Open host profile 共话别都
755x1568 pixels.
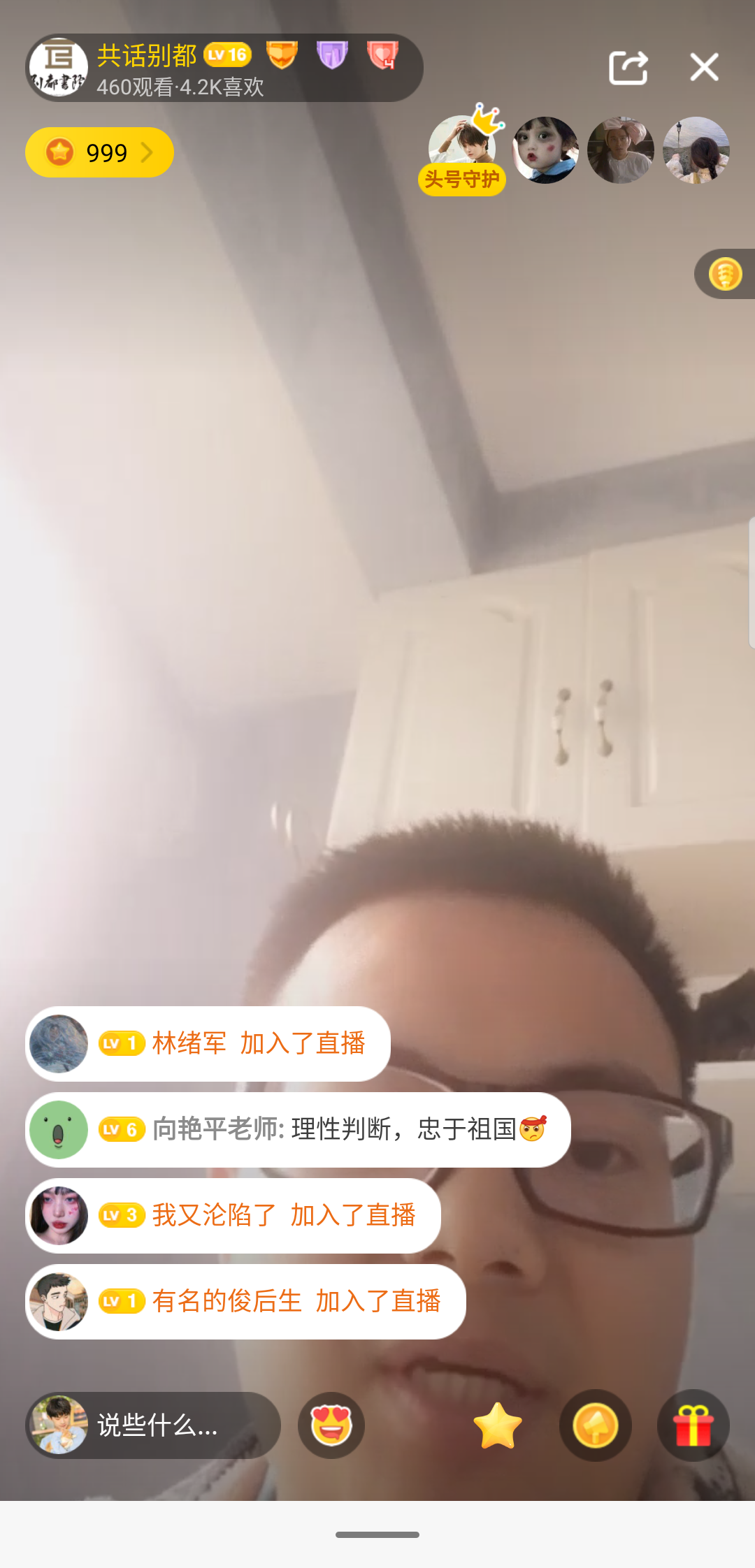59,68
